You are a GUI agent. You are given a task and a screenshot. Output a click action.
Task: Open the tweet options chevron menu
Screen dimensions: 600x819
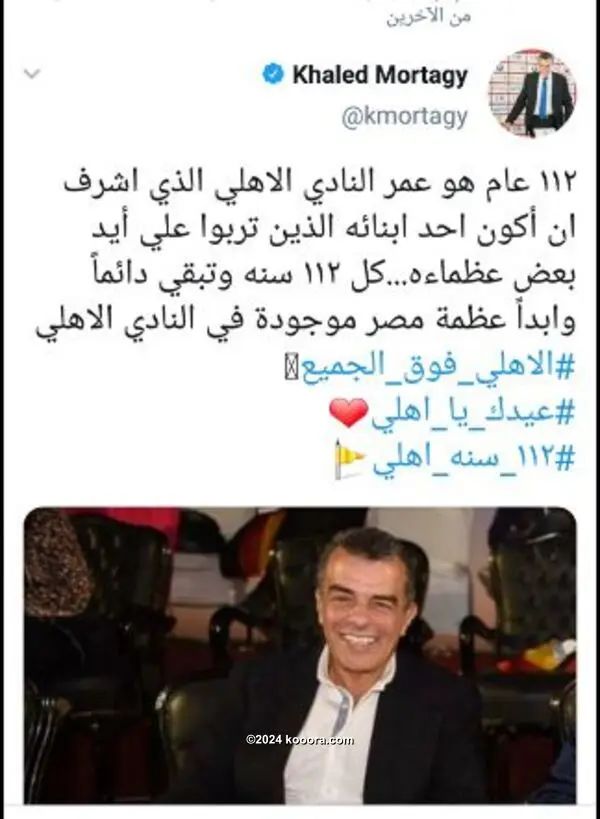(33, 75)
